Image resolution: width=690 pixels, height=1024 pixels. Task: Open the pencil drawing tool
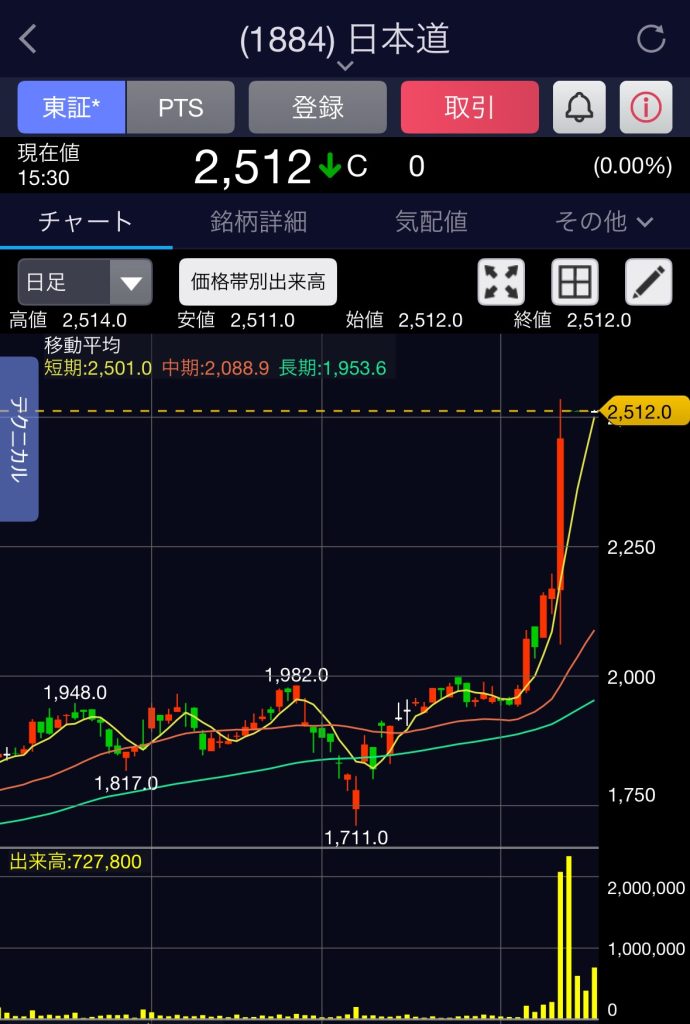click(x=648, y=282)
